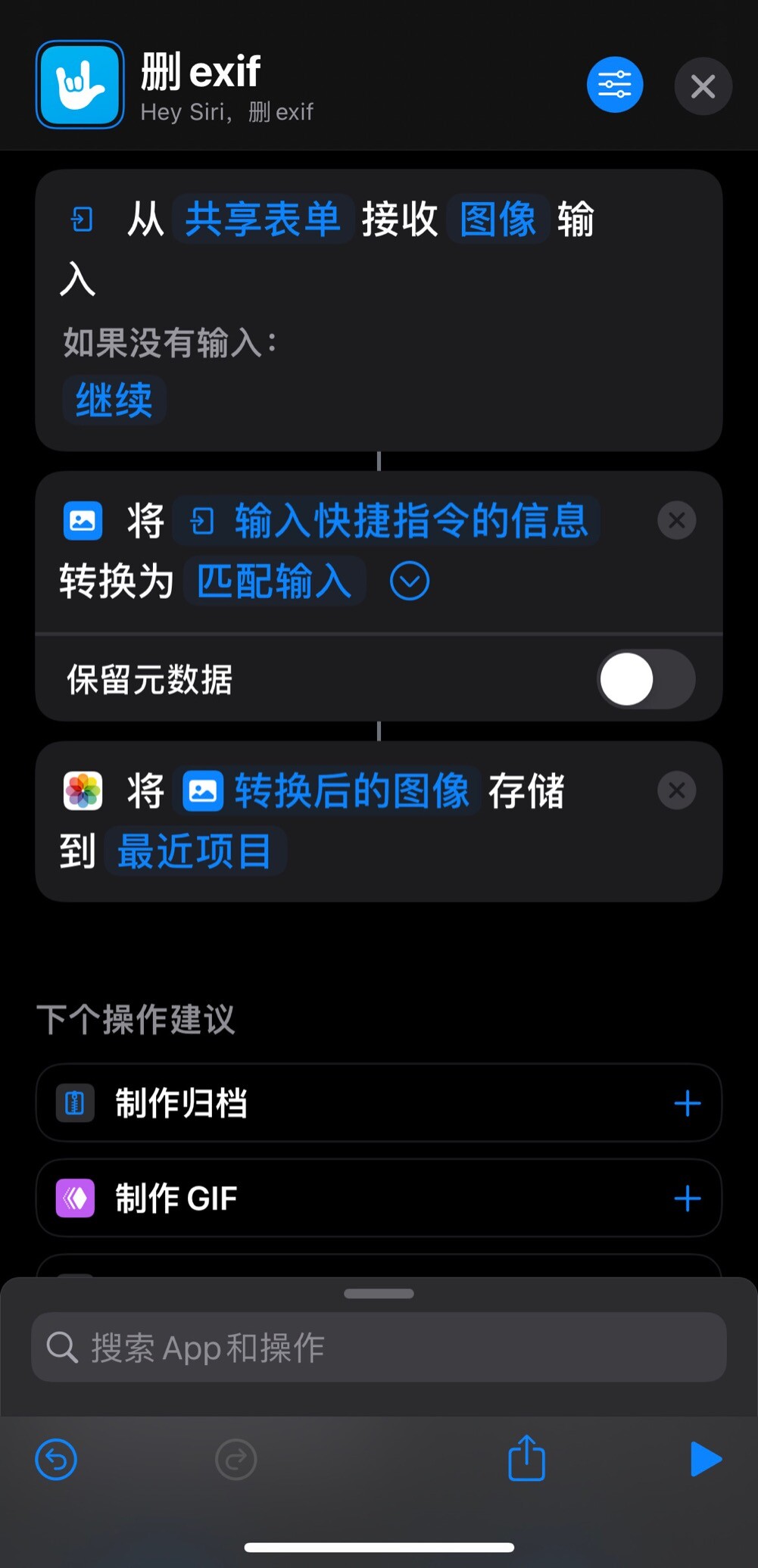This screenshot has width=758, height=1568.
Task: Open the shortcut settings slider icon
Action: tap(614, 85)
